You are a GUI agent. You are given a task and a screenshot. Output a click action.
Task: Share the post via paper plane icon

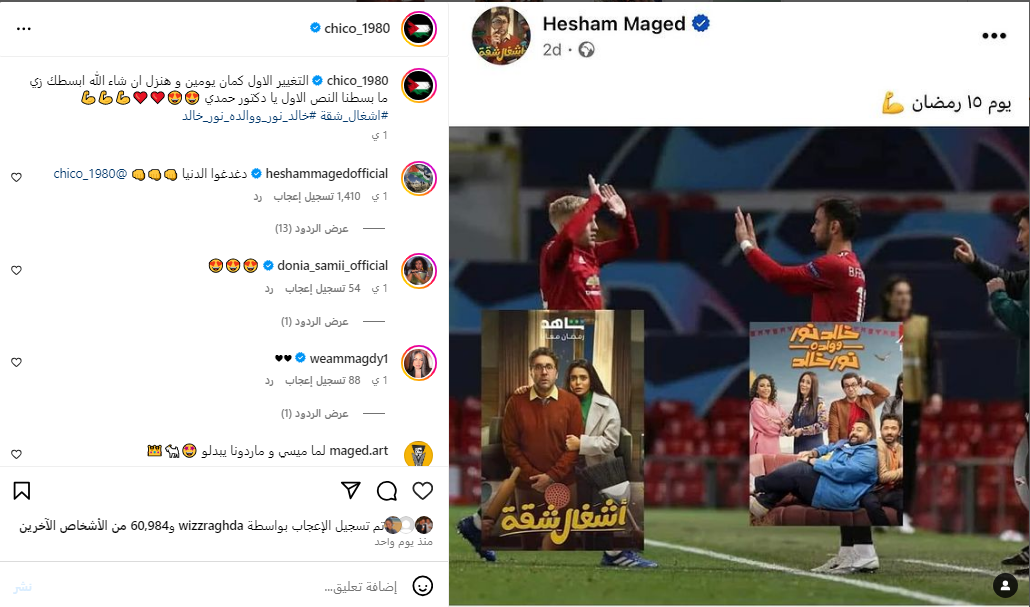point(351,490)
